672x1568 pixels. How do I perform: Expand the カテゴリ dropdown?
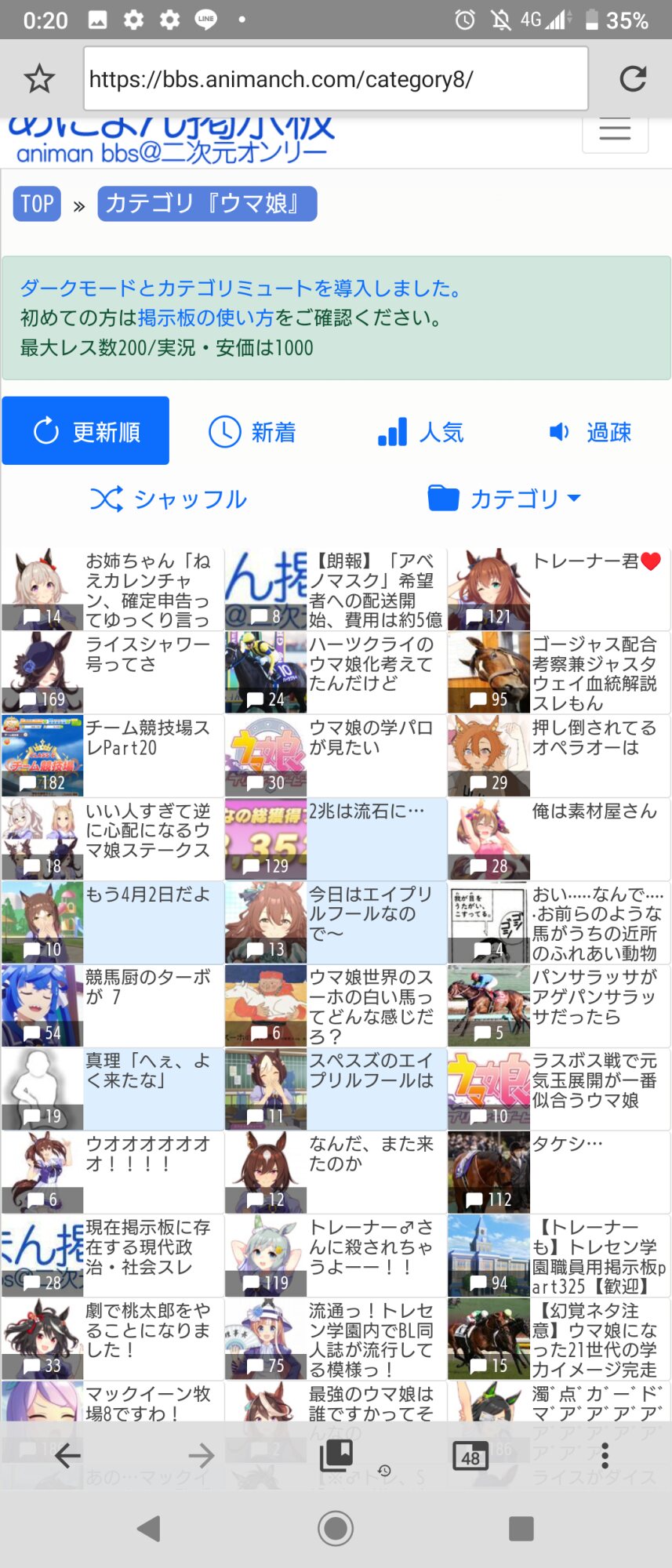[504, 499]
